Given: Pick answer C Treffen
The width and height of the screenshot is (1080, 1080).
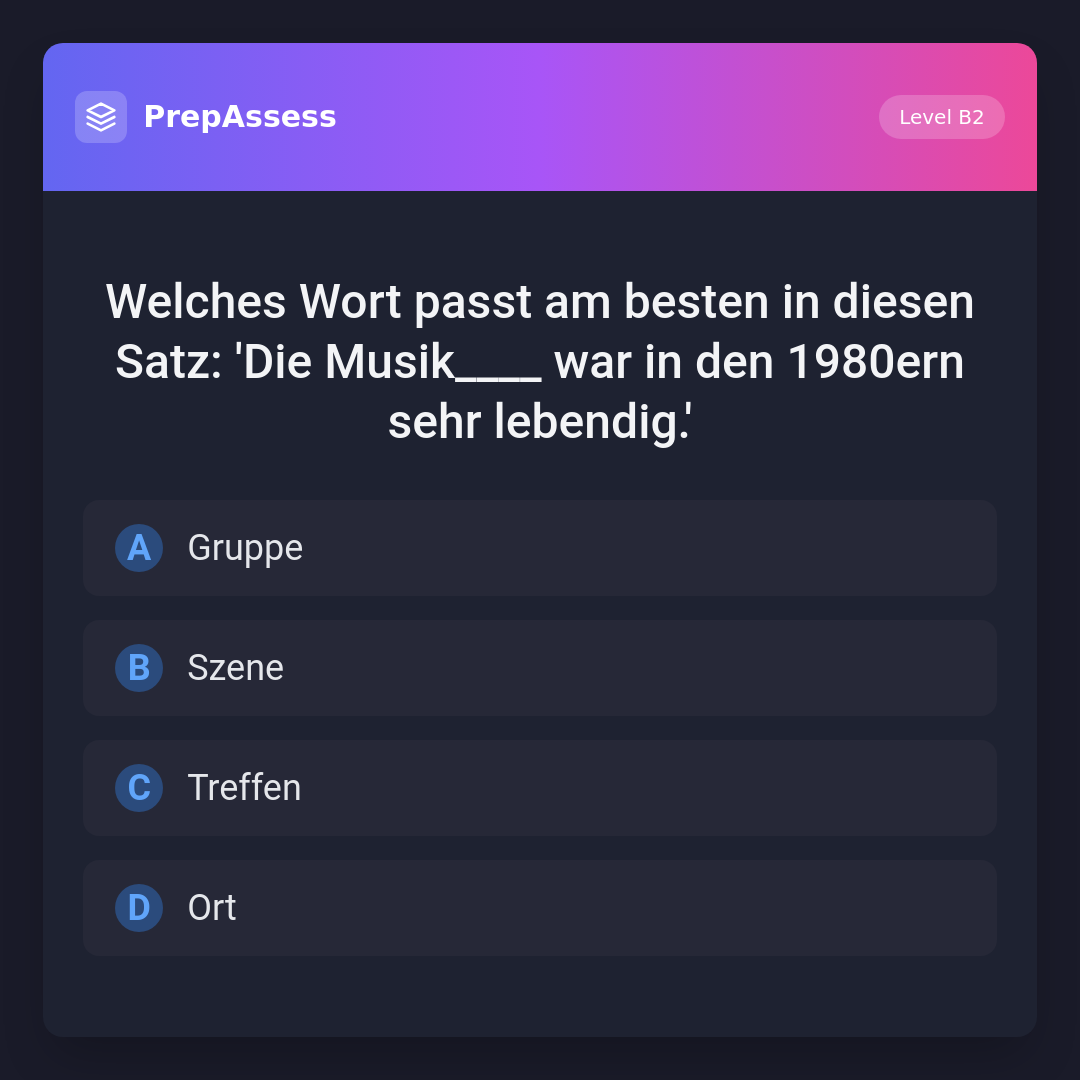Looking at the screenshot, I should [540, 788].
